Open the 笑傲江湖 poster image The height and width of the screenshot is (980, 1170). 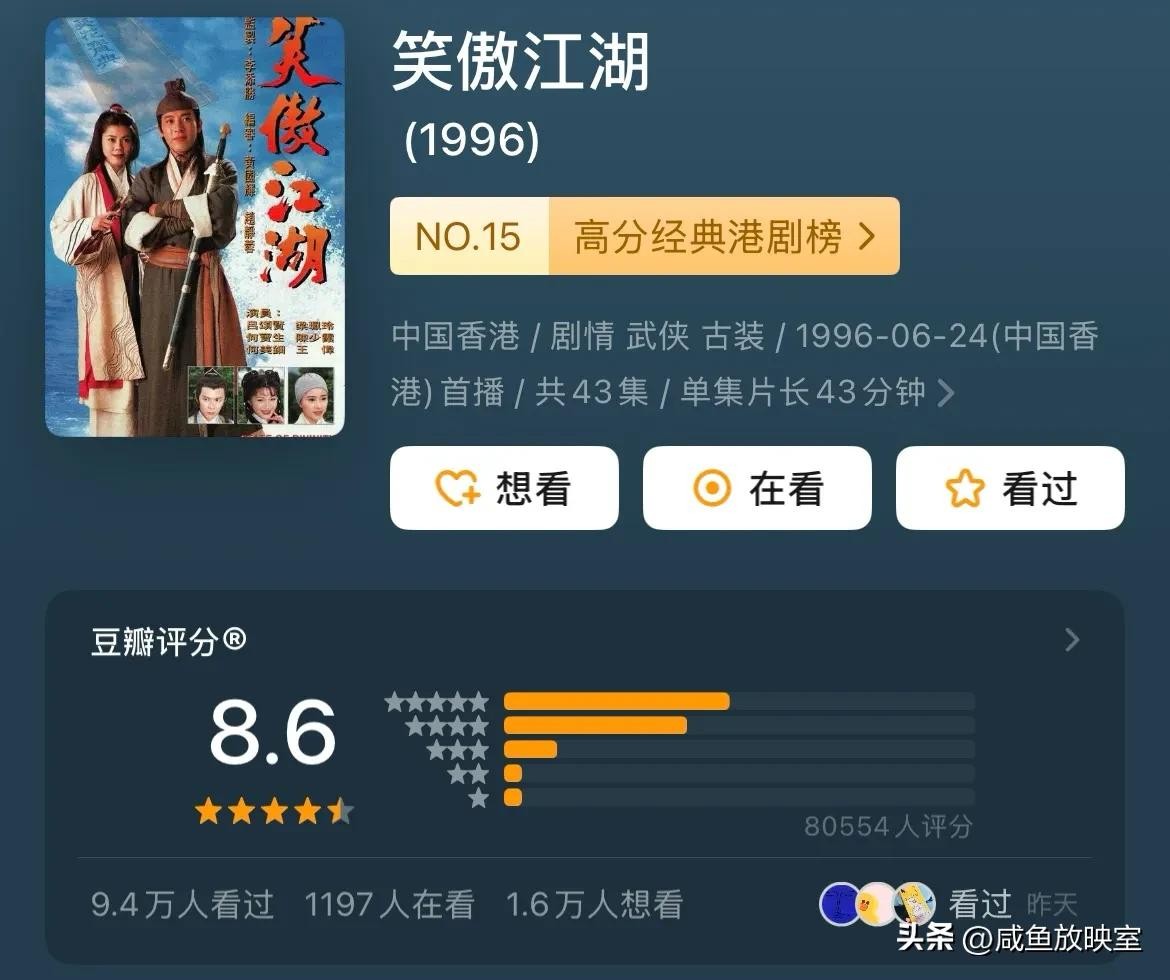pyautogui.click(x=195, y=227)
